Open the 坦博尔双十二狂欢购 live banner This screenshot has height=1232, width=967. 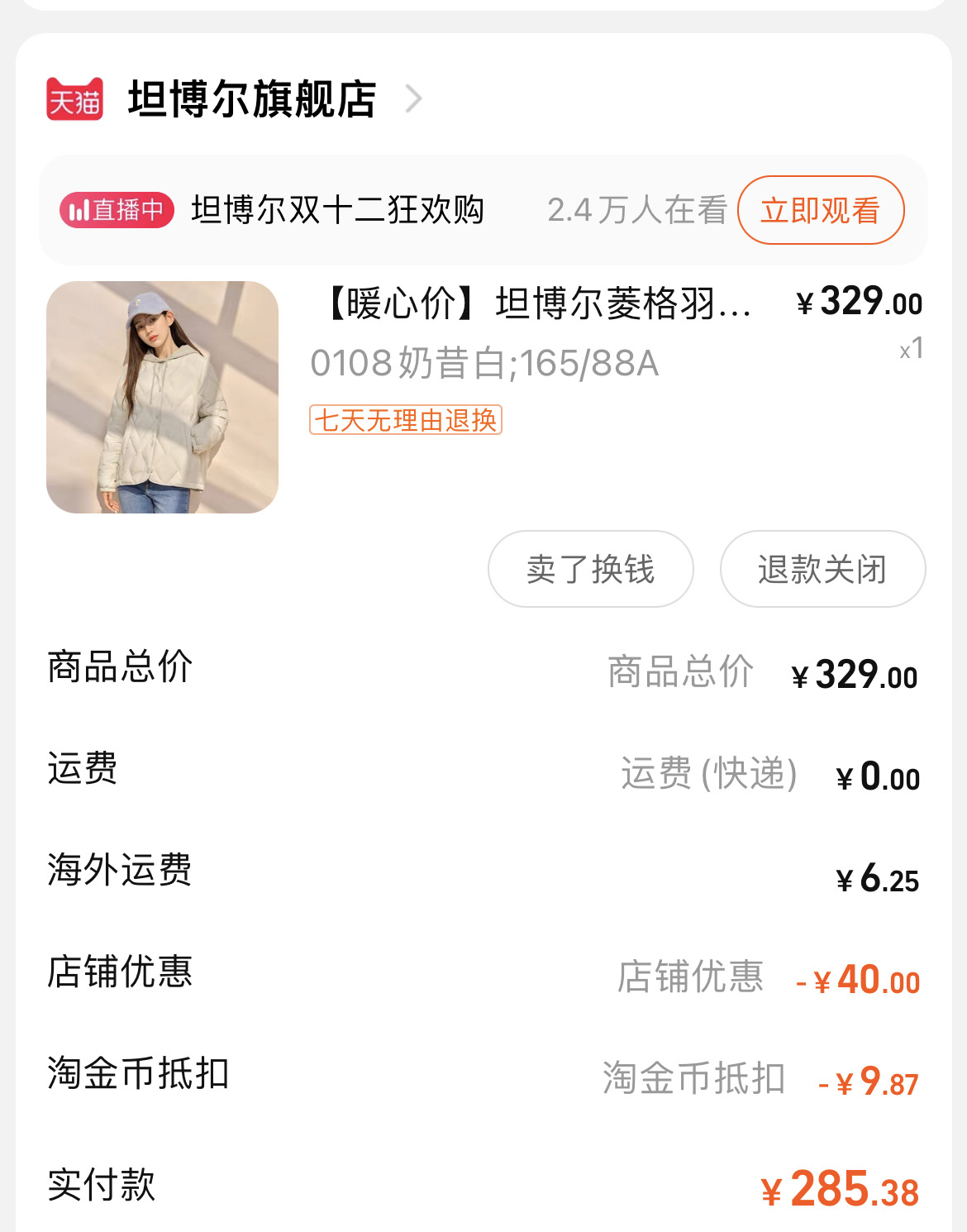coord(337,210)
